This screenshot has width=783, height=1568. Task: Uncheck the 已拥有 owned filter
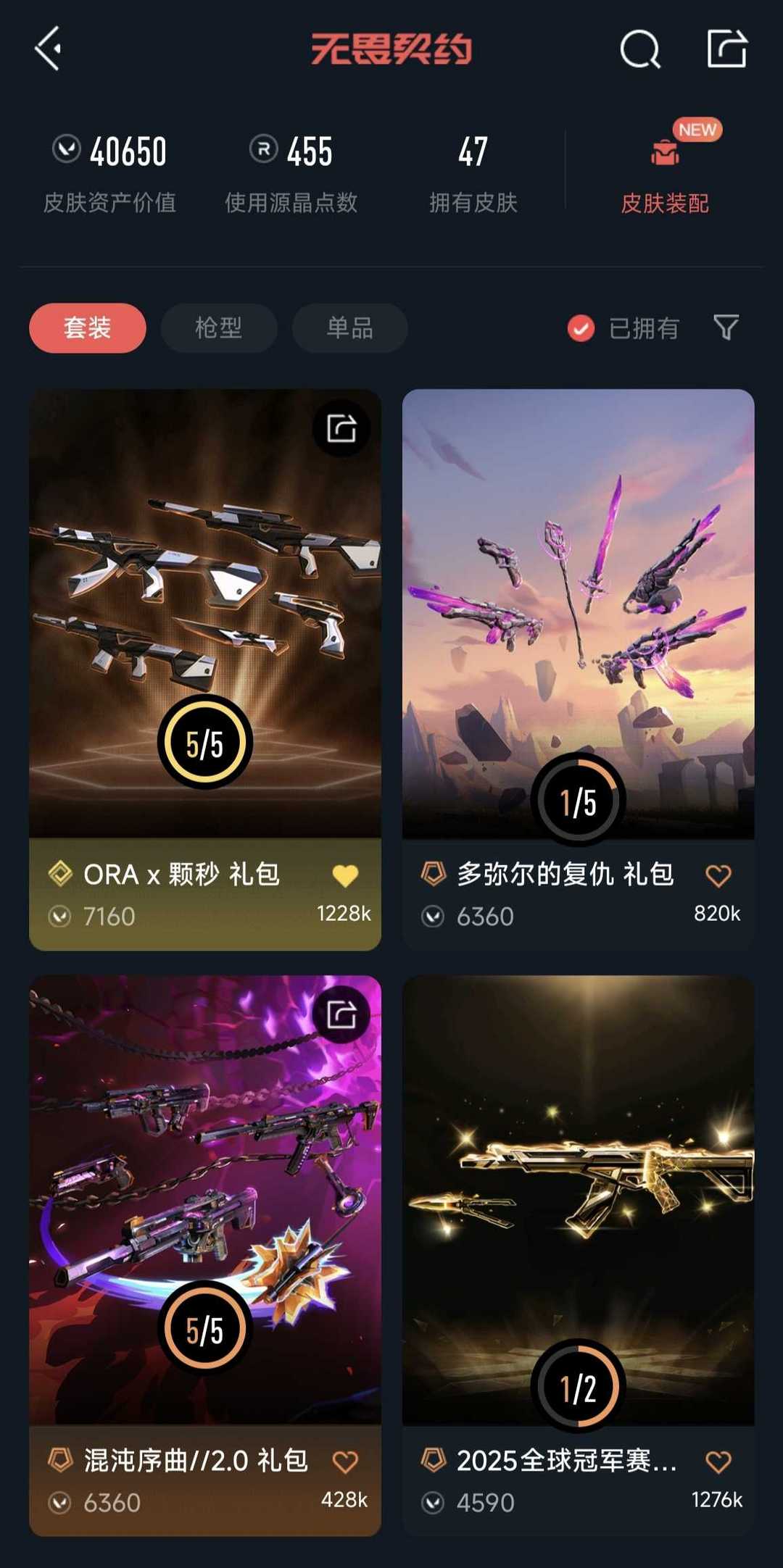tap(581, 328)
